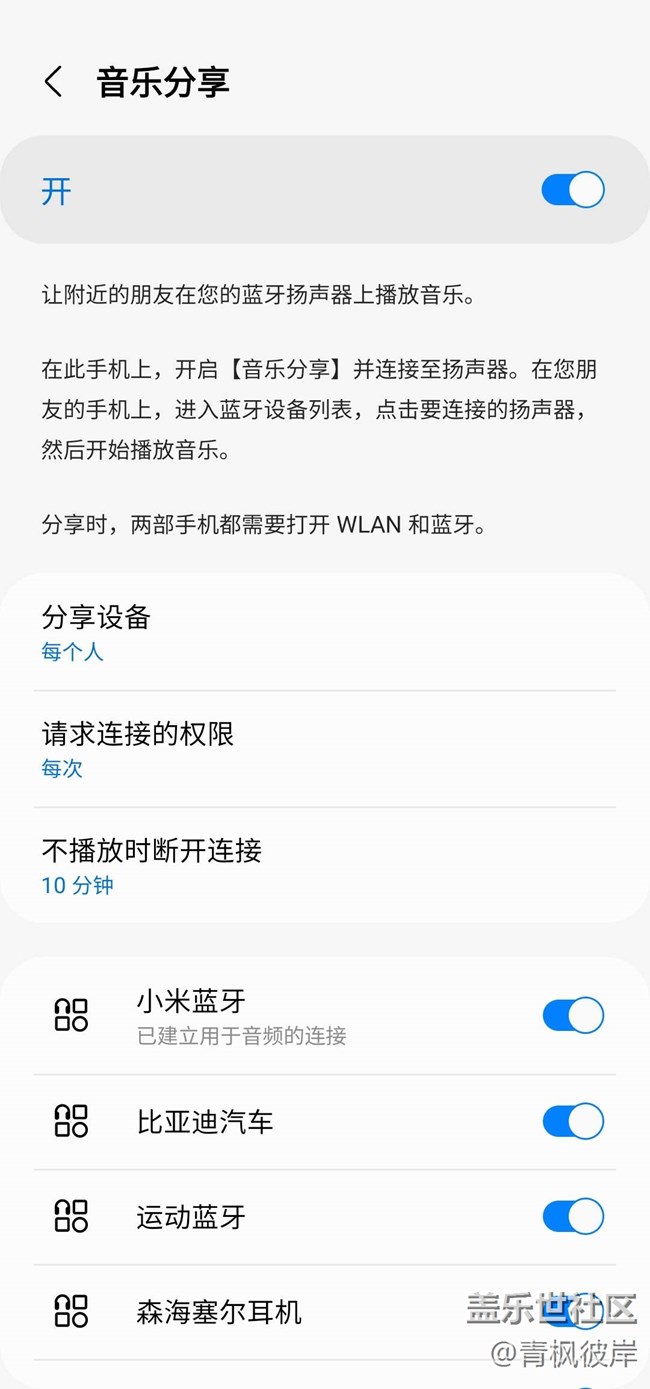
Task: Disable sharing for 小米蓝牙
Action: tap(572, 1015)
